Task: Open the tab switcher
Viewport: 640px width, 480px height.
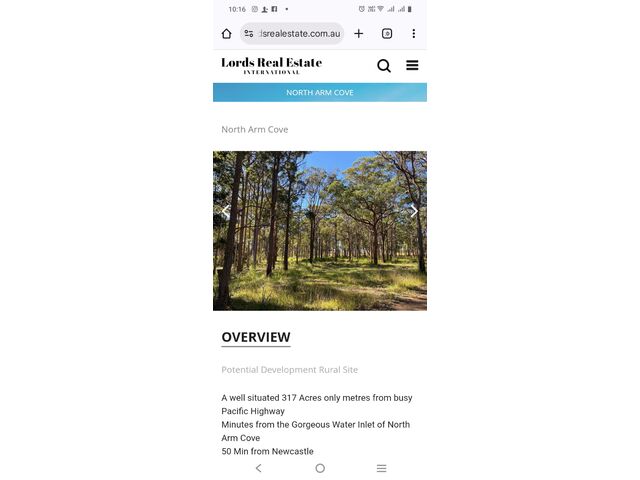Action: (x=387, y=33)
